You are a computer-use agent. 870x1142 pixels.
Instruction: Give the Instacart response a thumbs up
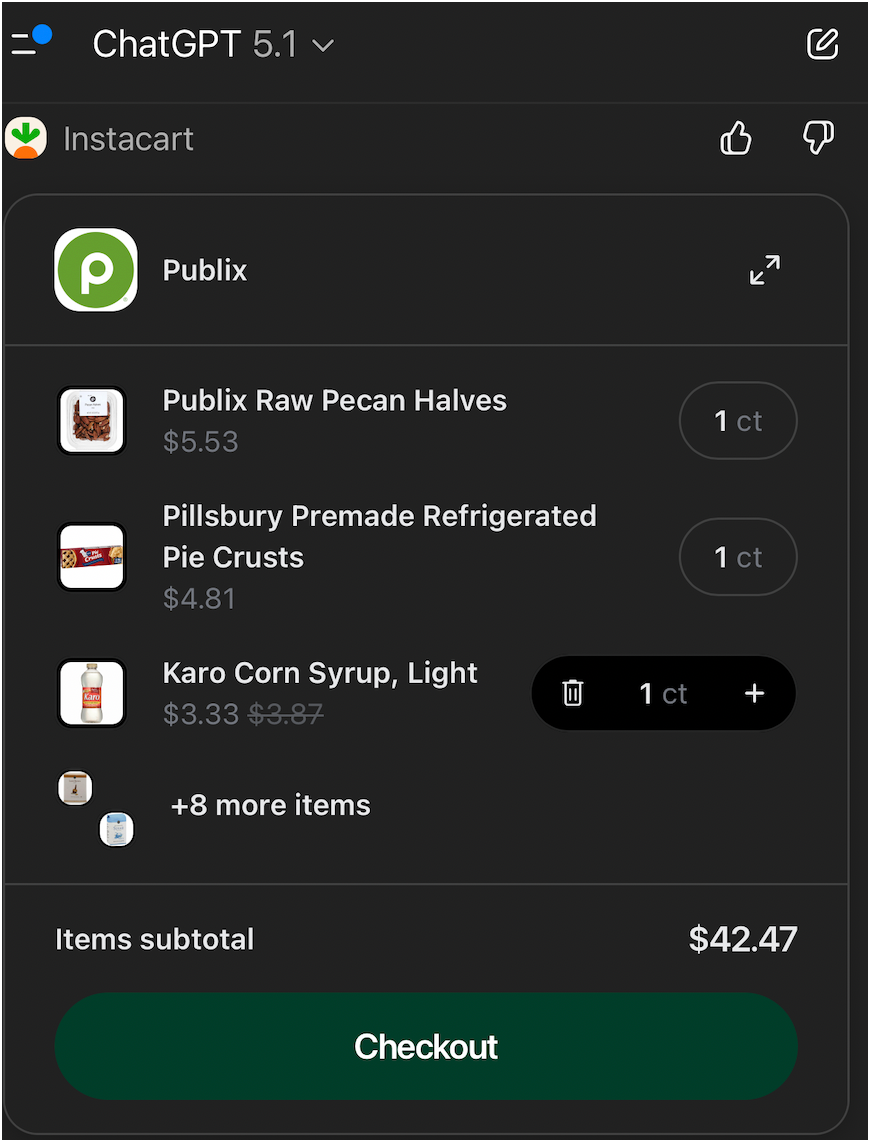tap(736, 138)
